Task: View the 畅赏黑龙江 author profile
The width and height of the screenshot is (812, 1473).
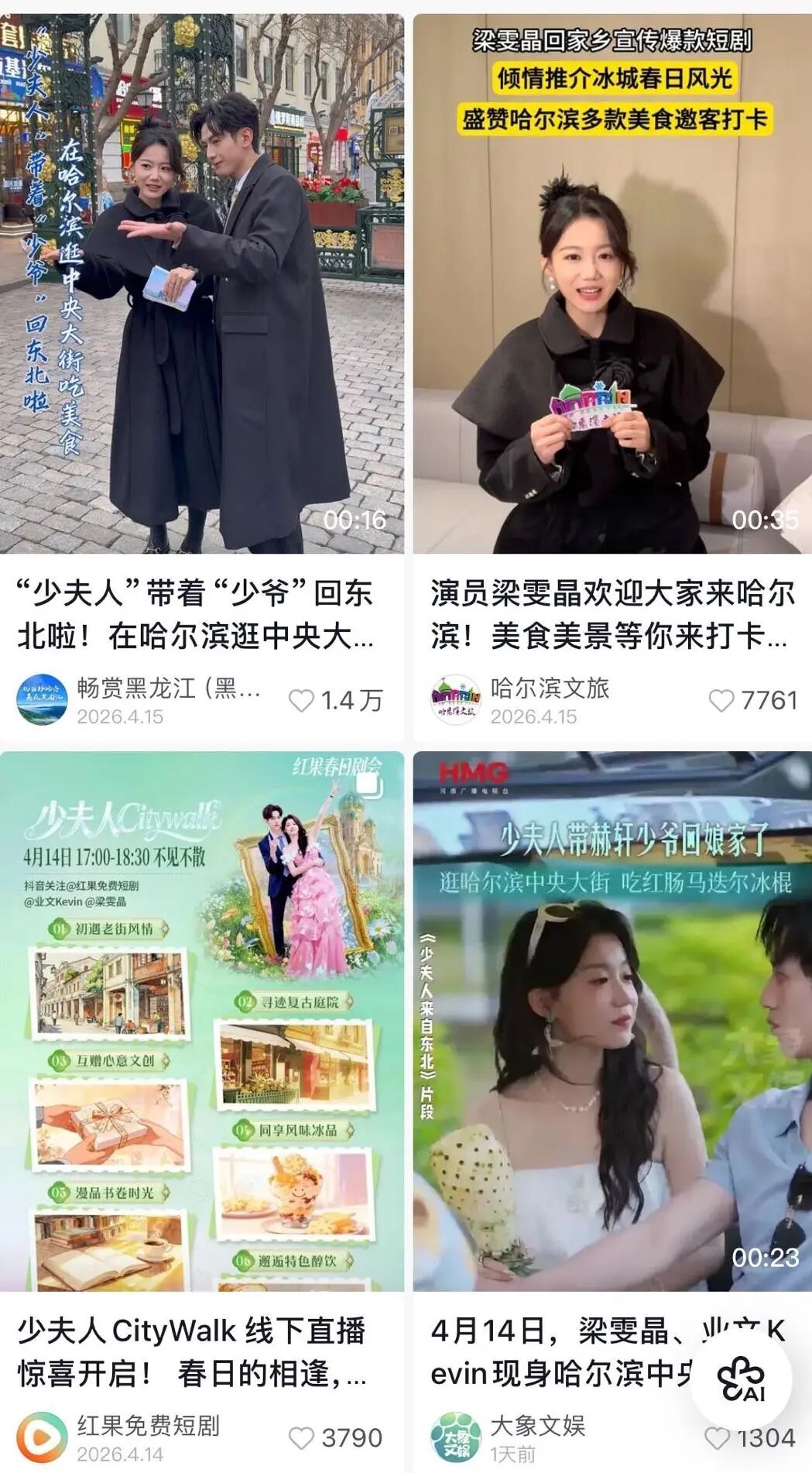Action: pos(42,700)
